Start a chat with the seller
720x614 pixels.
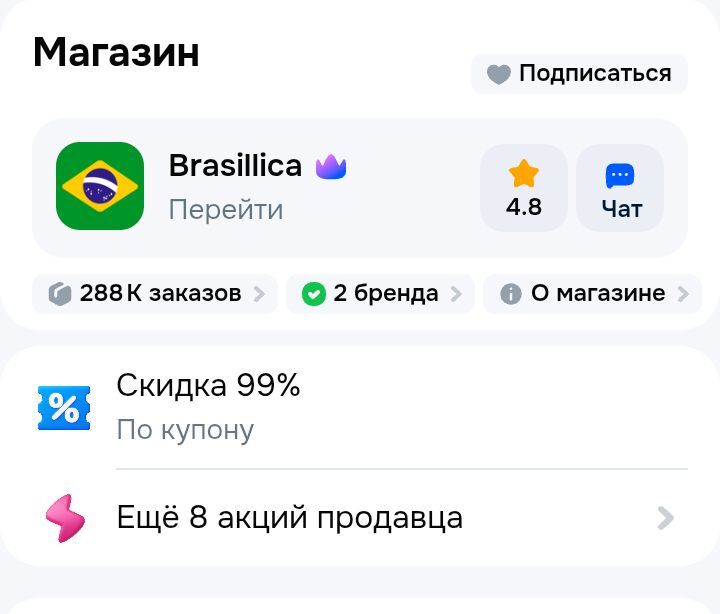click(621, 188)
